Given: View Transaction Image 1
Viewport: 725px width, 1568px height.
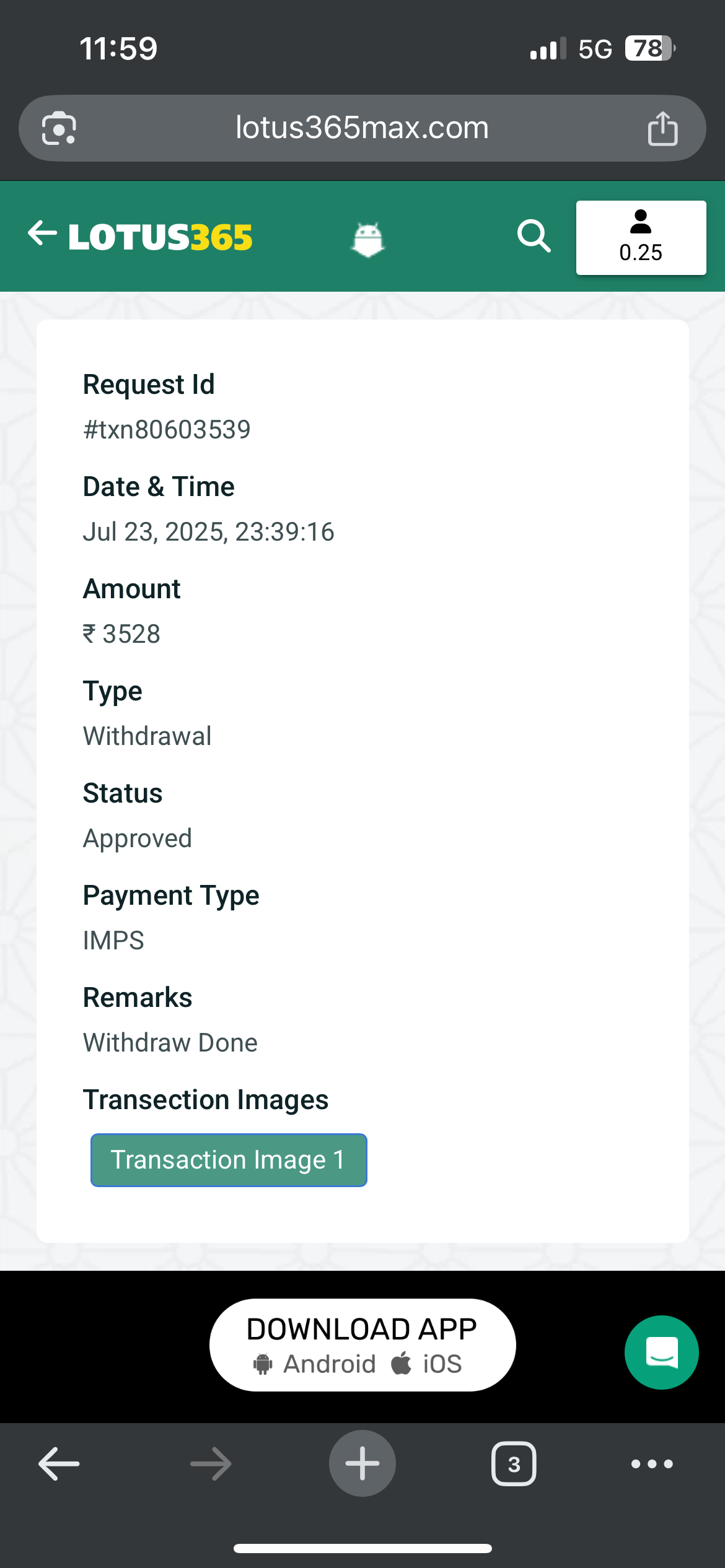Looking at the screenshot, I should click(x=229, y=1160).
